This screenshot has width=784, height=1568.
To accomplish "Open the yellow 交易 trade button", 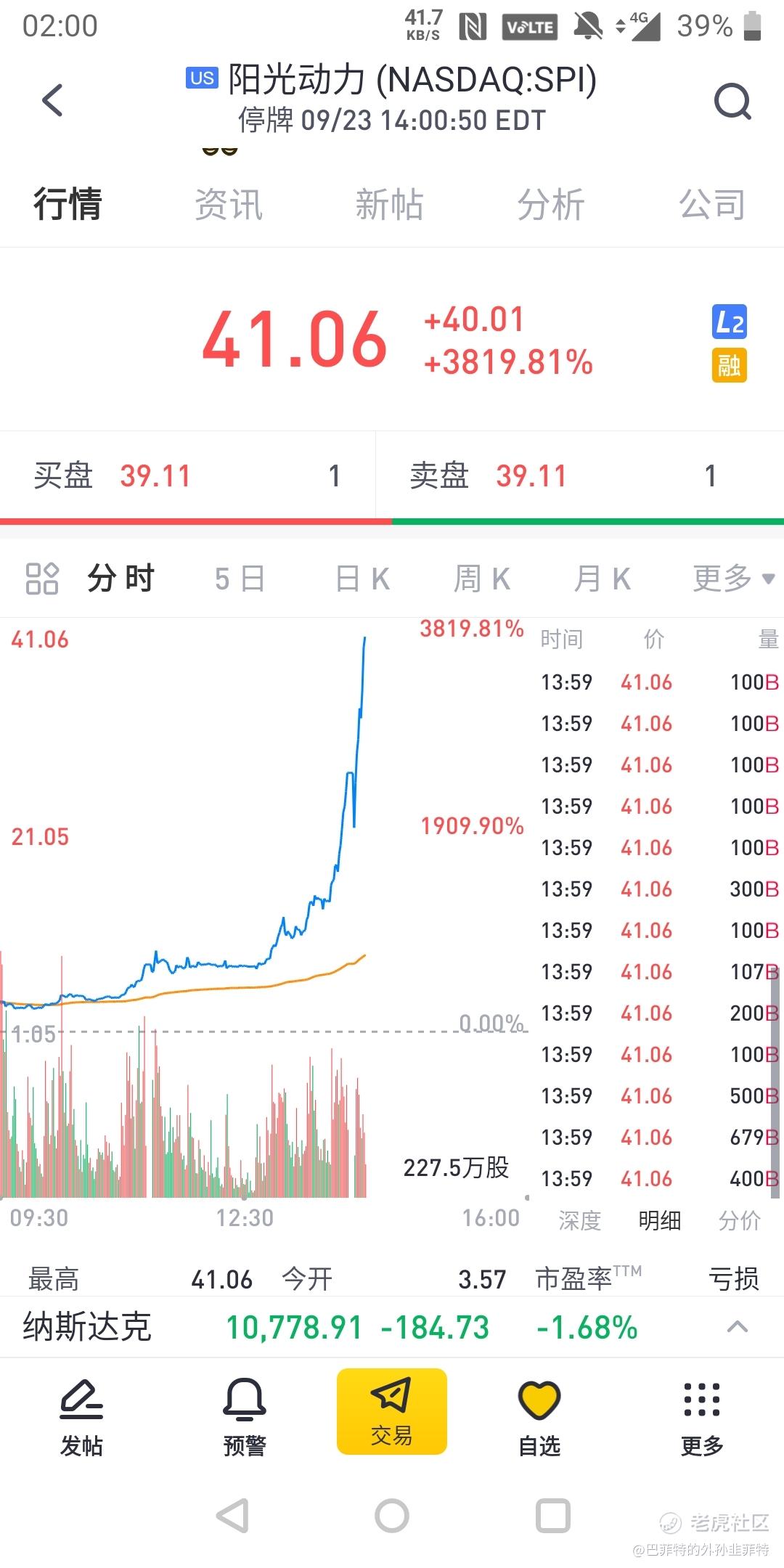I will tap(392, 1411).
